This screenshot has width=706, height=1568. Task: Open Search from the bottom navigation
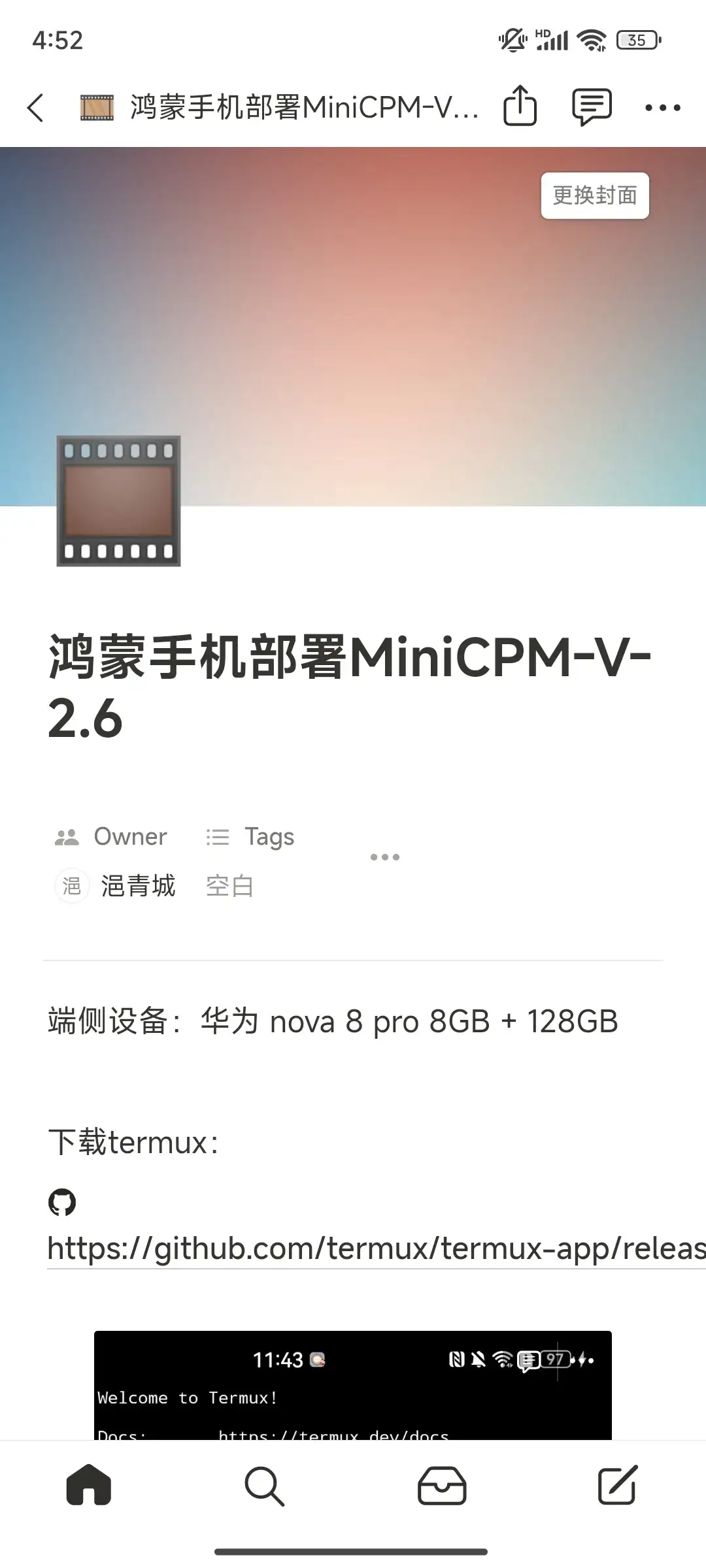pos(264,1486)
